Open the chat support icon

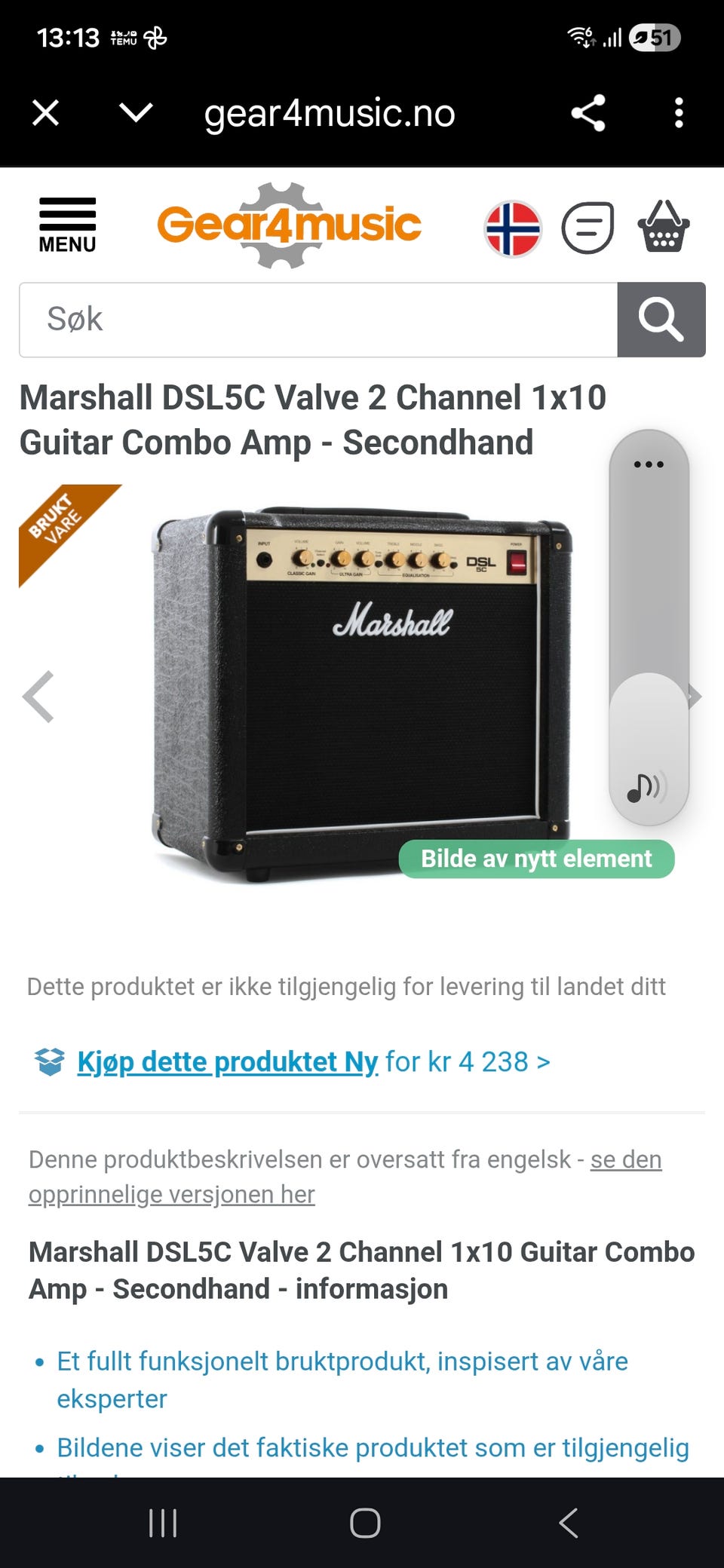point(587,228)
